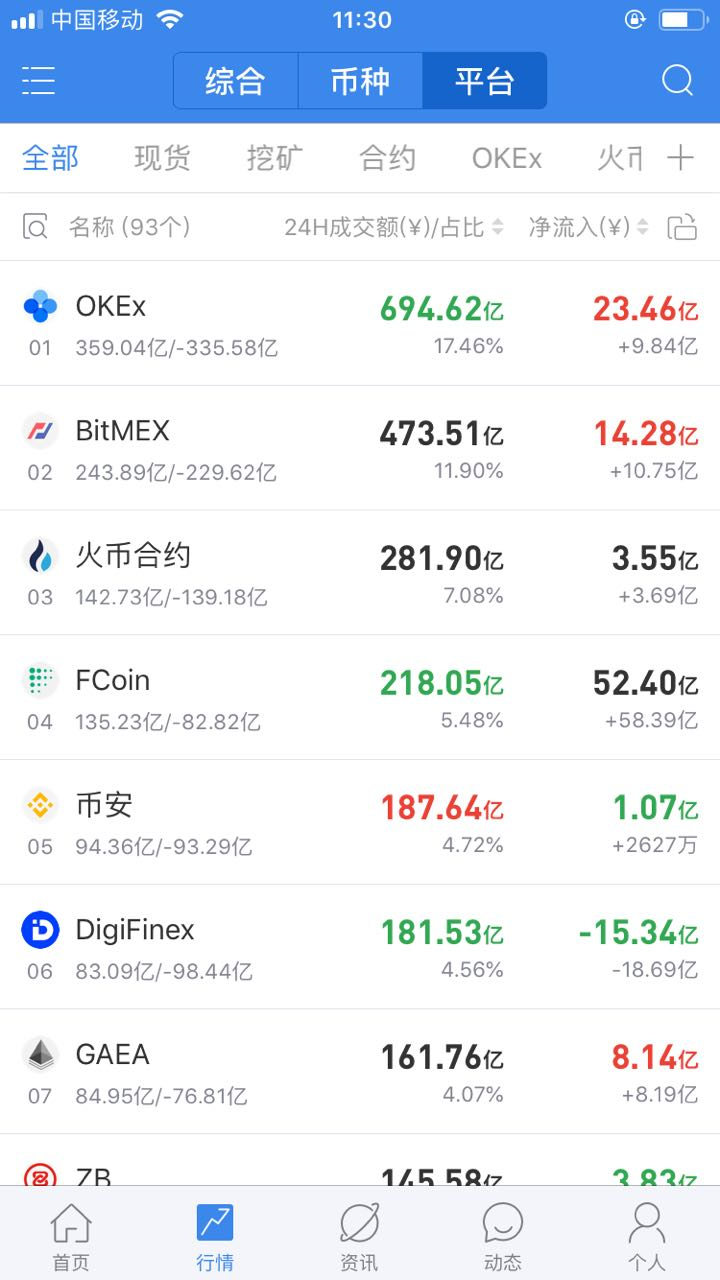Sort the list by 净流入

580,227
